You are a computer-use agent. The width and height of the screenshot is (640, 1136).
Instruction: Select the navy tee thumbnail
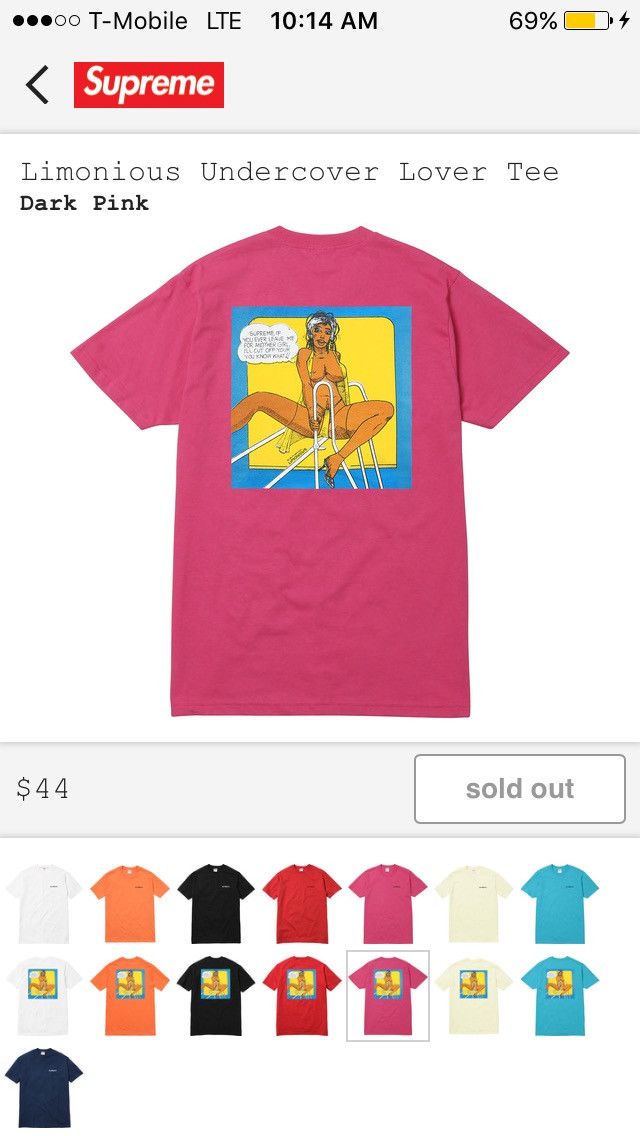click(x=43, y=1086)
